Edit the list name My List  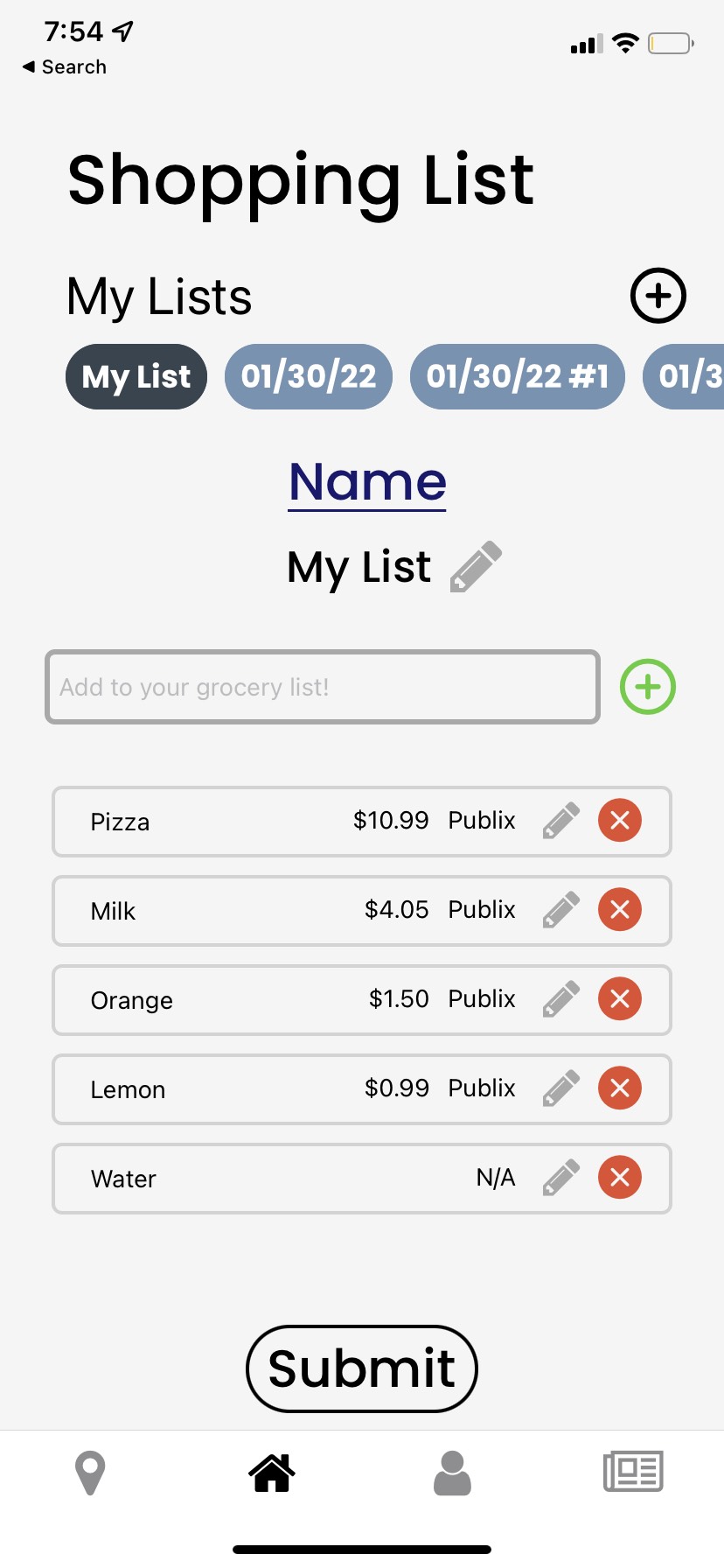[477, 567]
